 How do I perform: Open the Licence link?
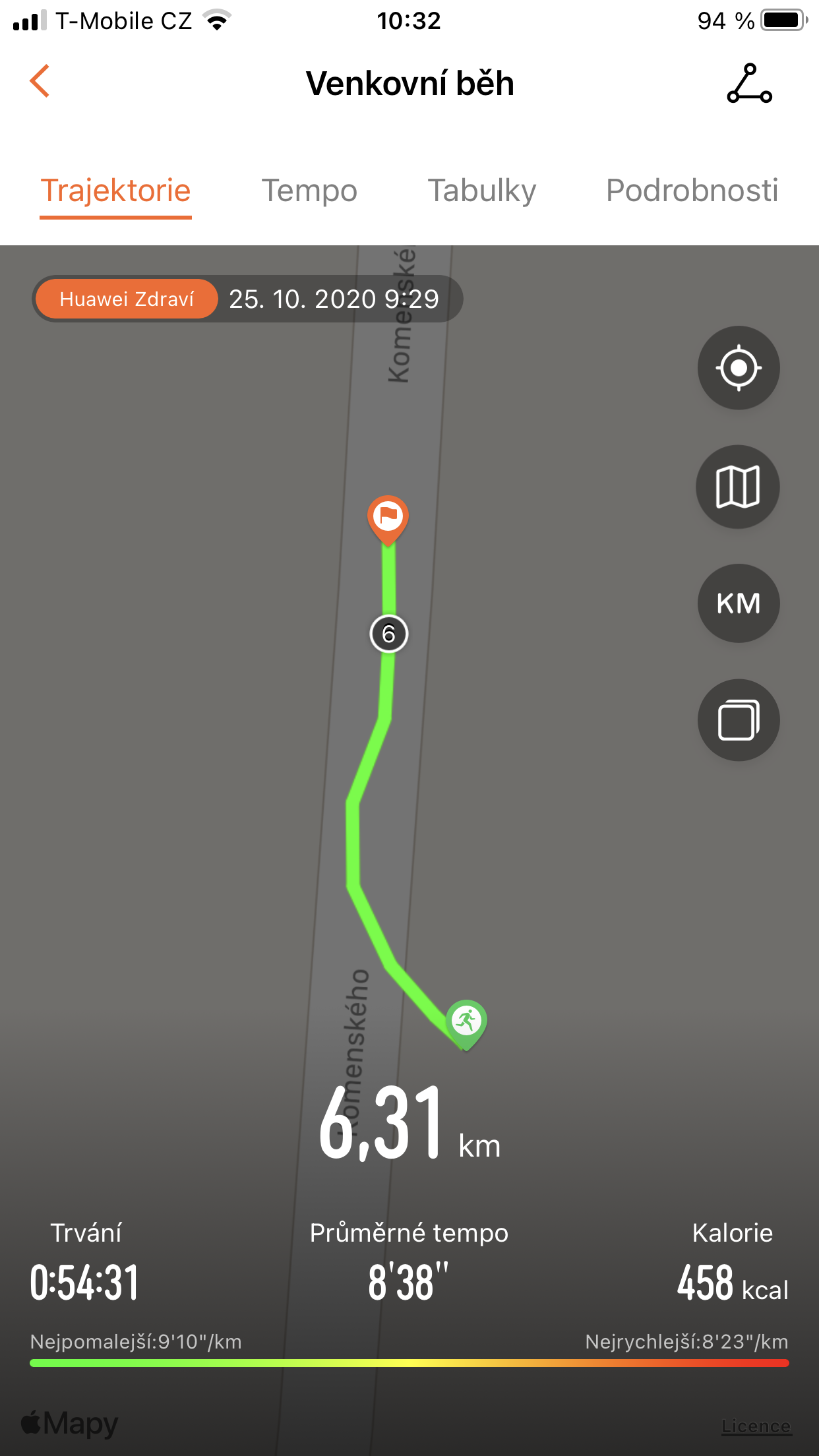click(x=756, y=1426)
